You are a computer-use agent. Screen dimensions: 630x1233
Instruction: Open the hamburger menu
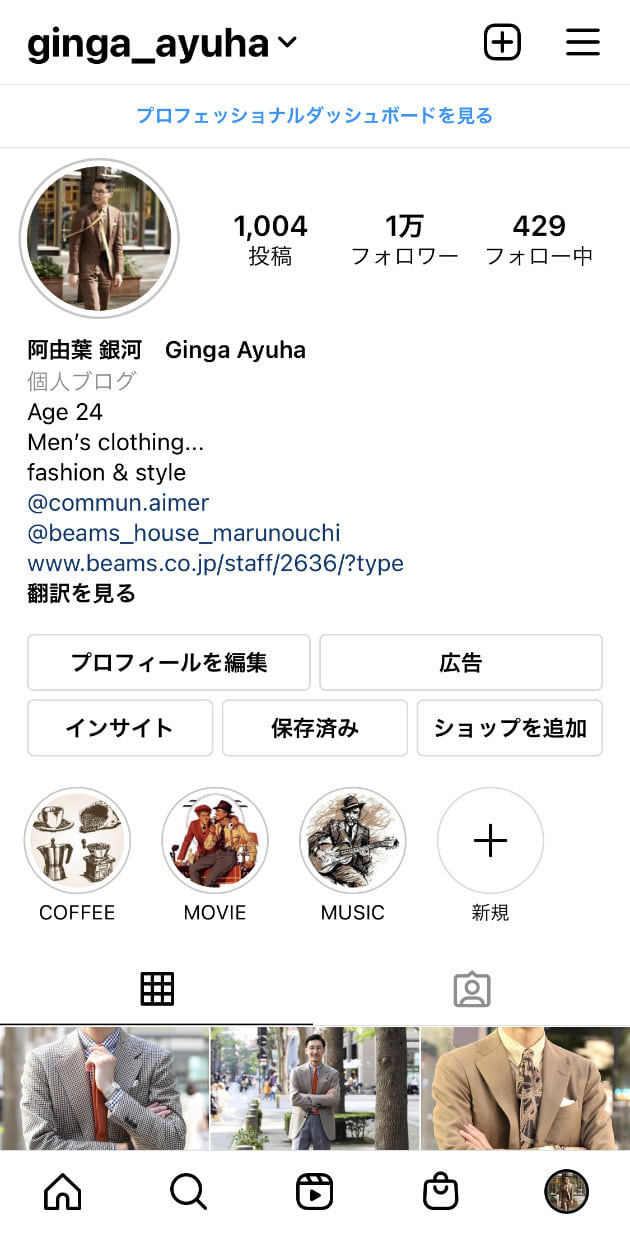pos(582,43)
